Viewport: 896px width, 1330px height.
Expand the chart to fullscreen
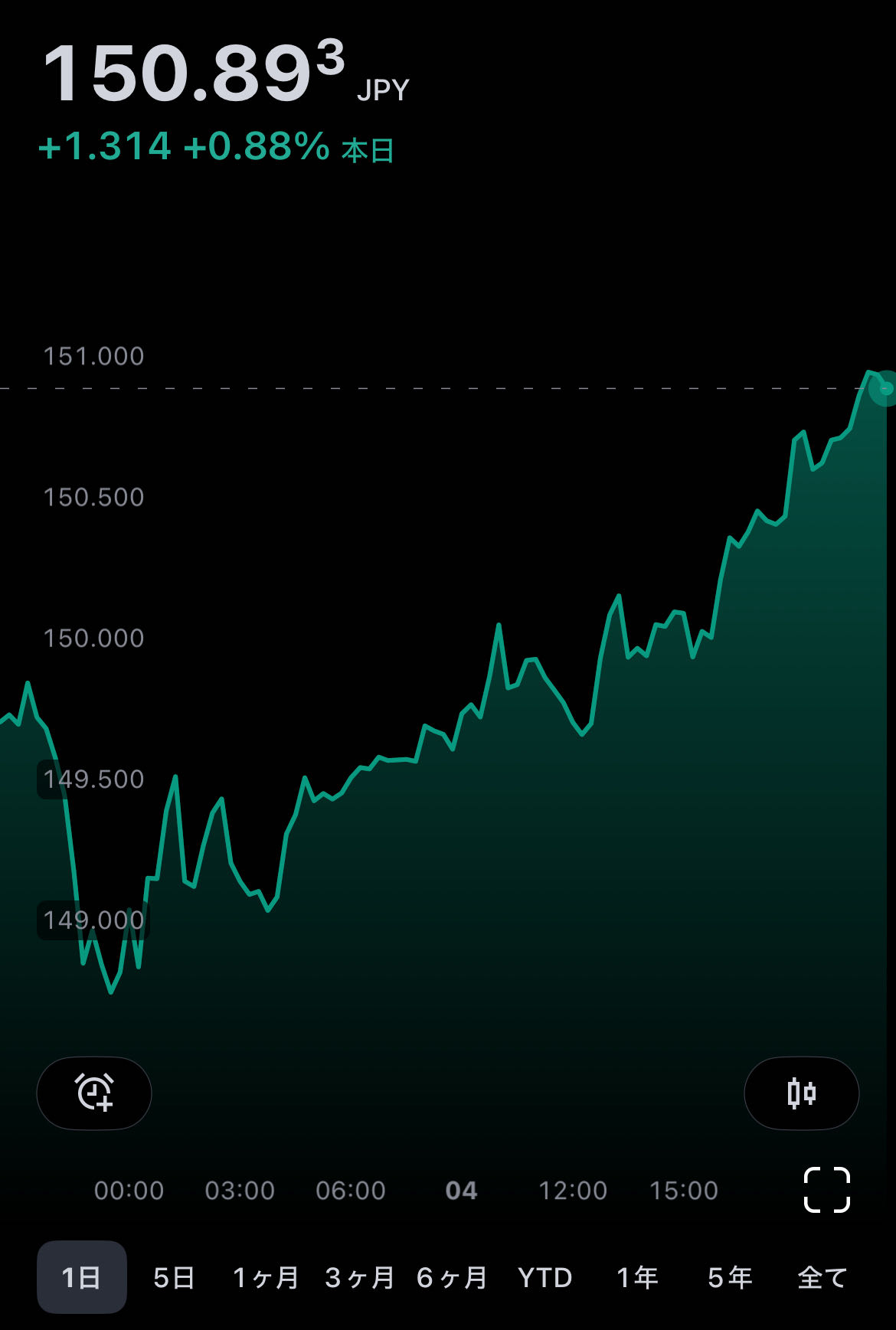point(827,1190)
